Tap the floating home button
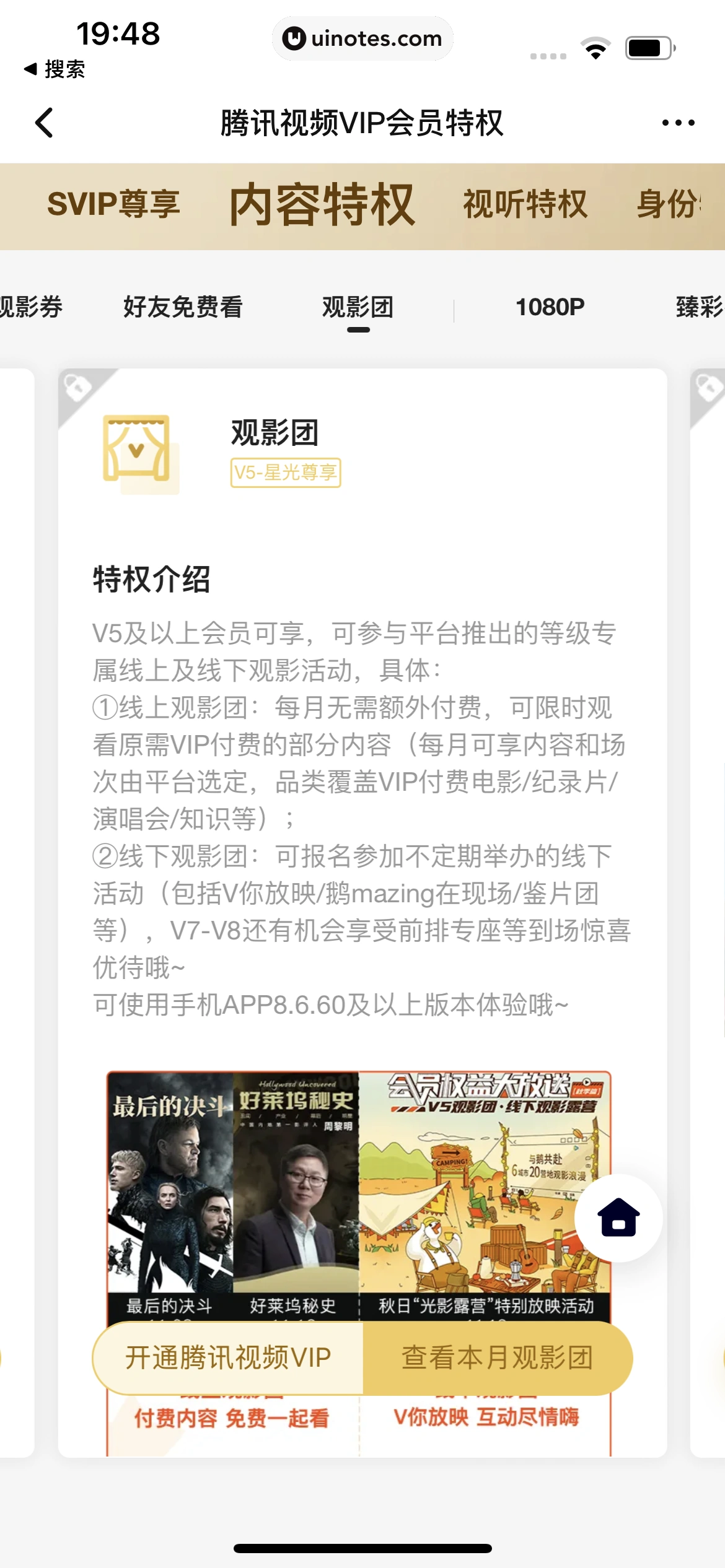 (x=618, y=1218)
